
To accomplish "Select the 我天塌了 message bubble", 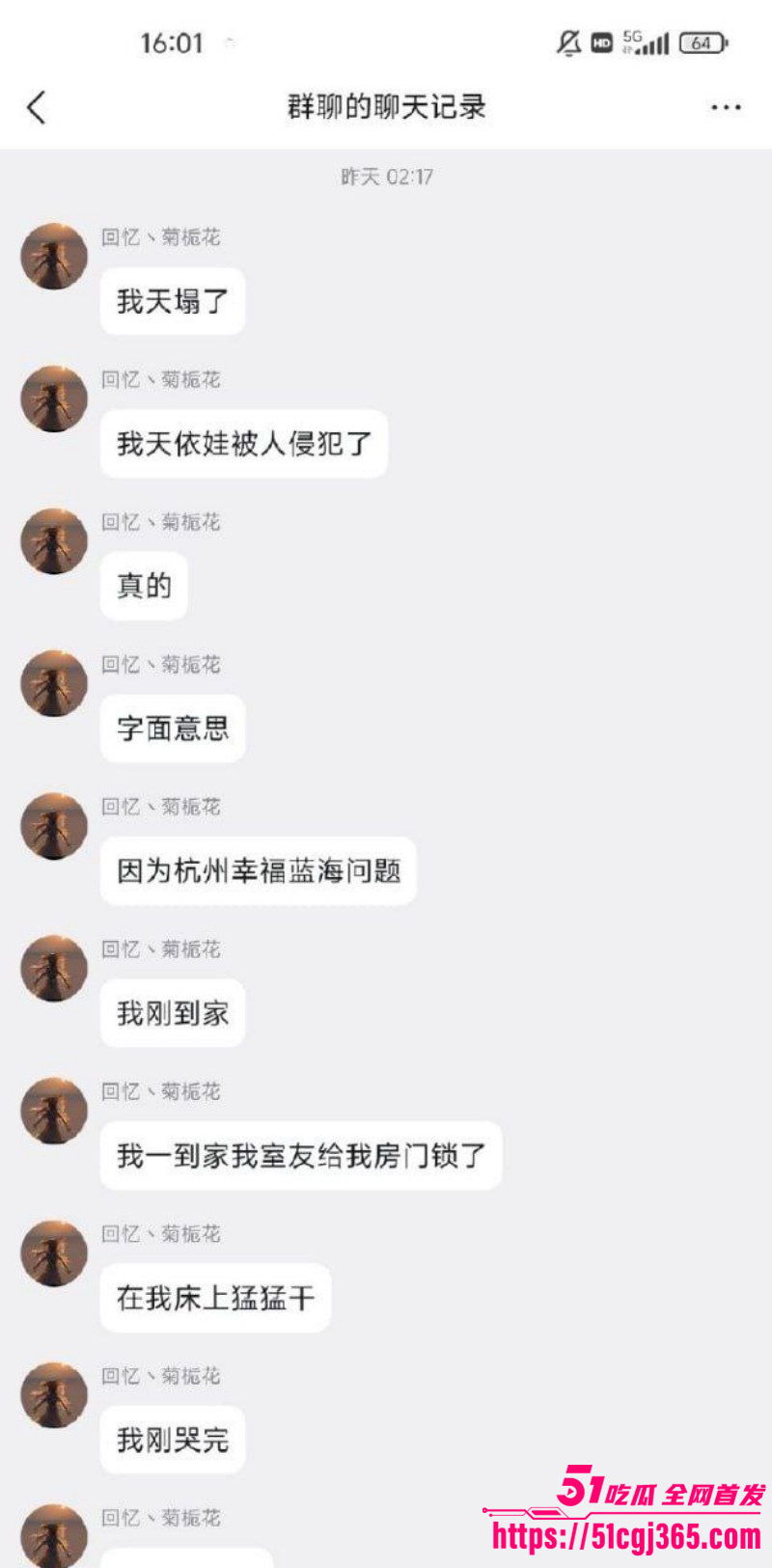I will [173, 300].
